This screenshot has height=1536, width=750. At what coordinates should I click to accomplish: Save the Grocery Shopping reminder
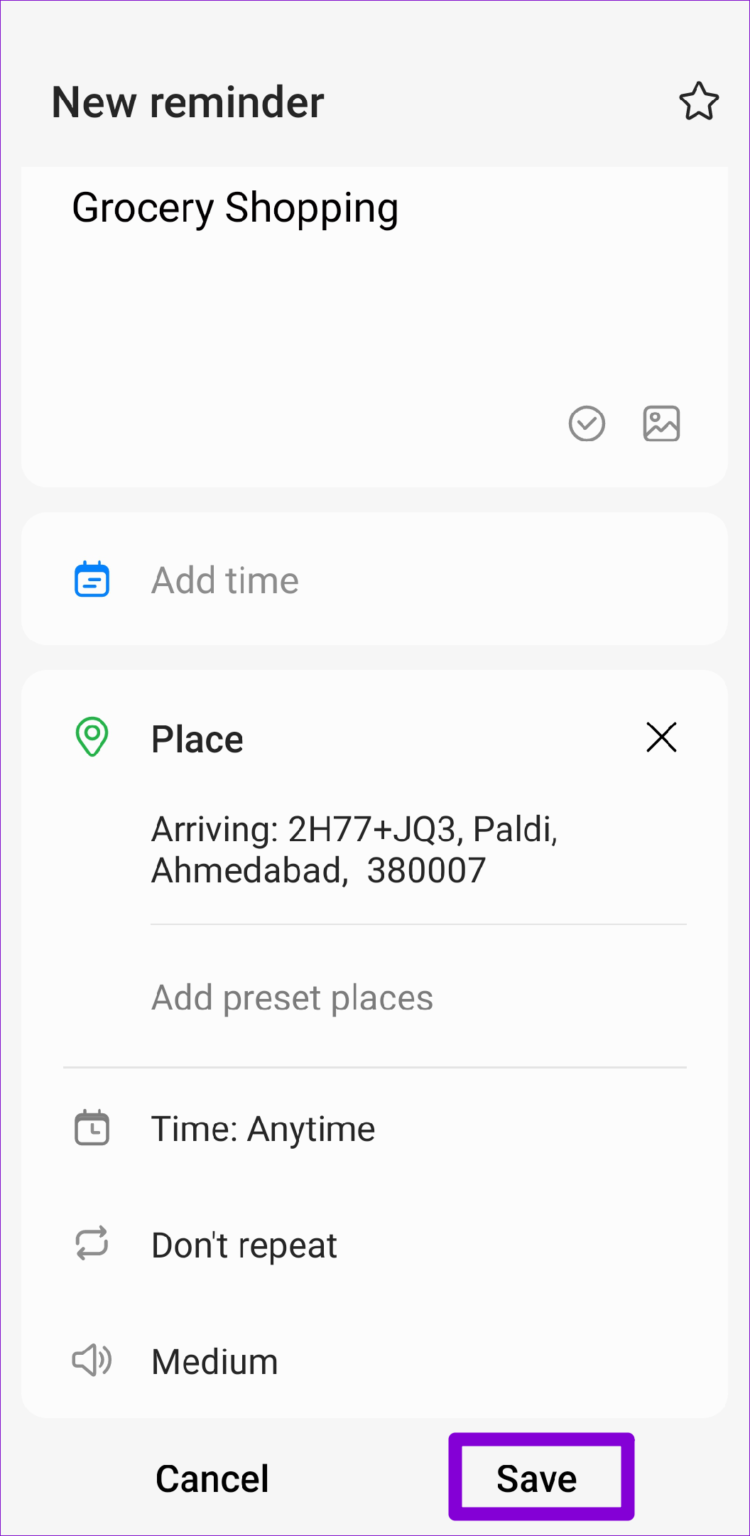[x=539, y=1477]
